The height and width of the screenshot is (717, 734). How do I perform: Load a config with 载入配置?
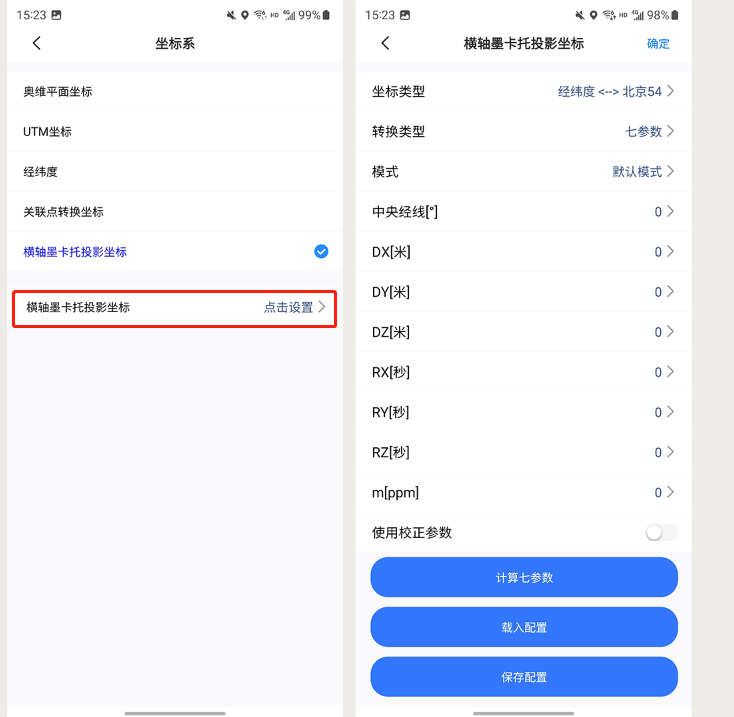524,627
